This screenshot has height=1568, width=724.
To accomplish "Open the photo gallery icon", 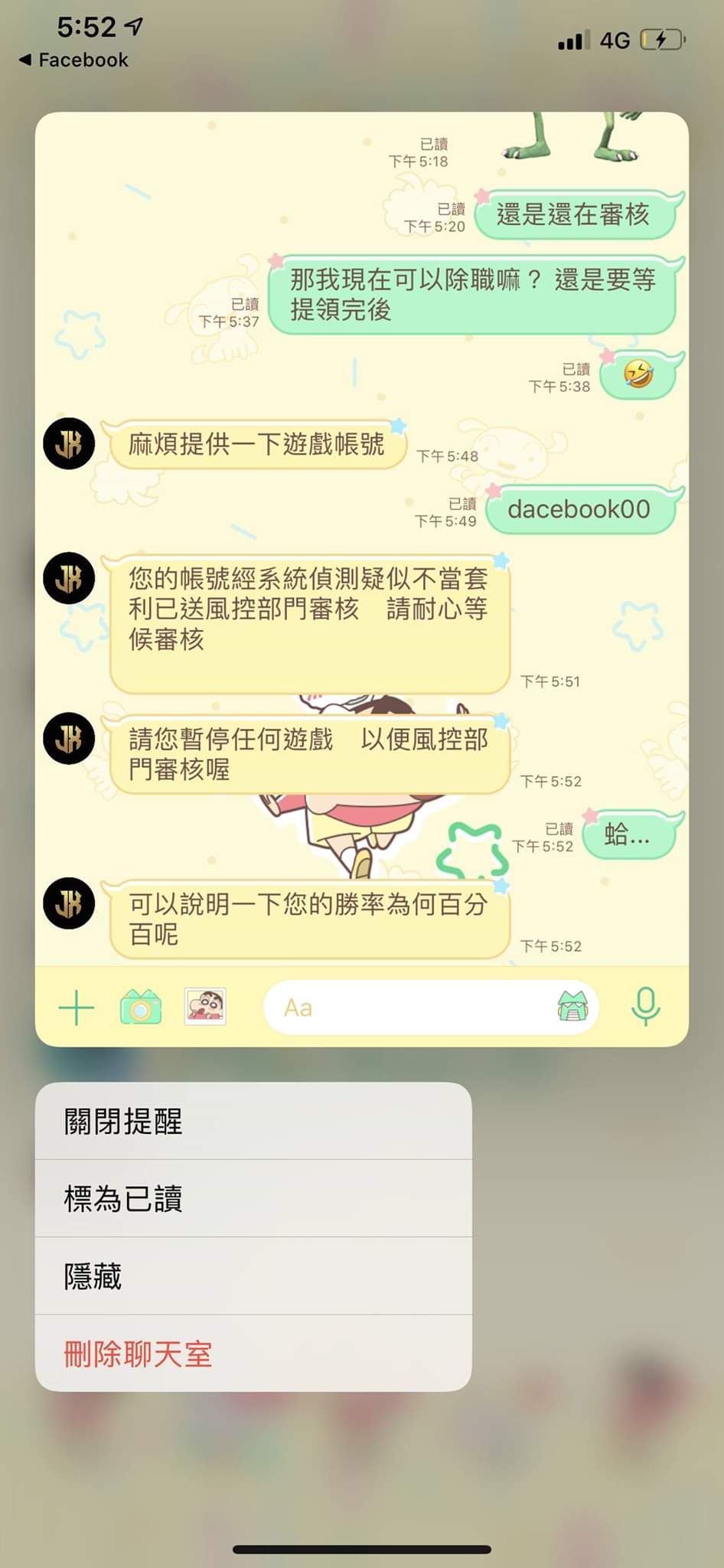I will click(x=205, y=1007).
